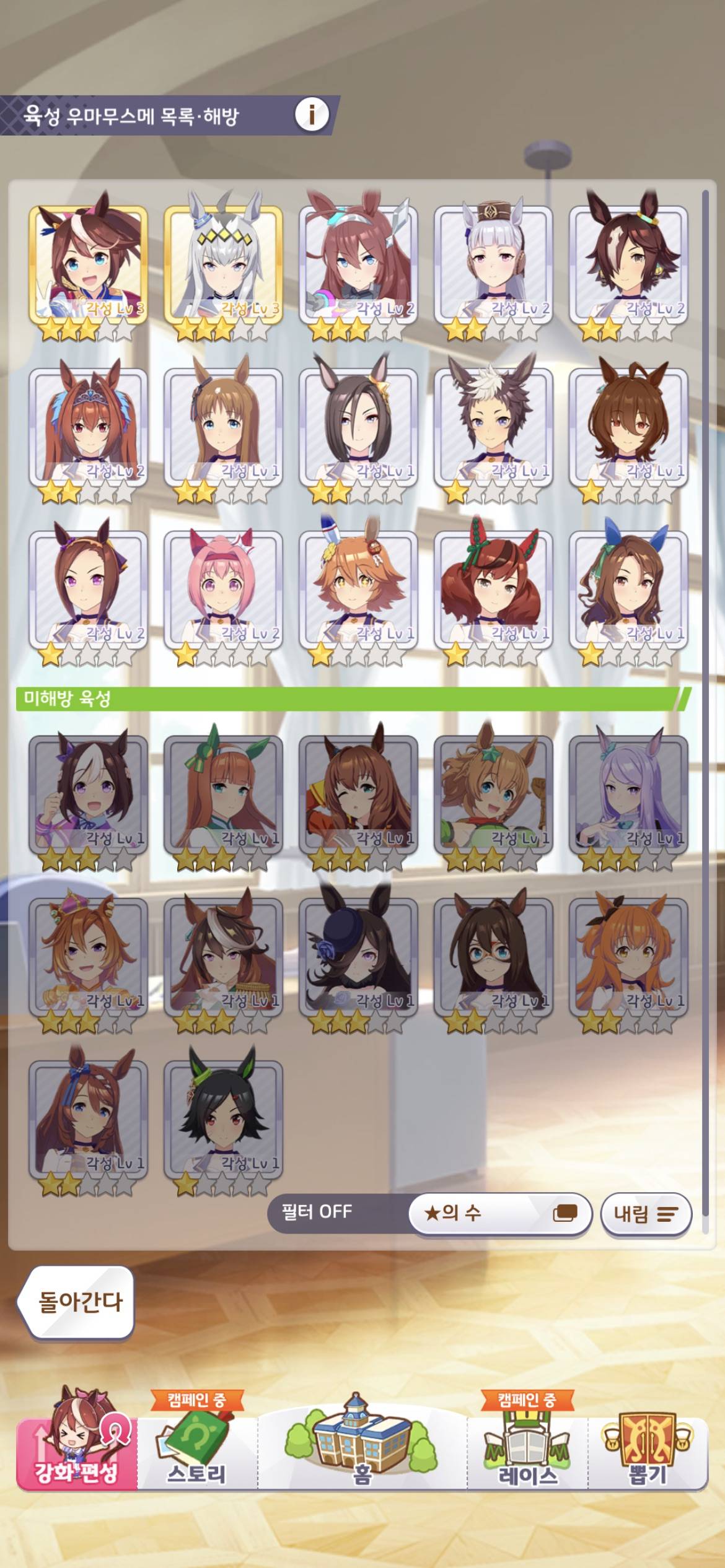725x1568 pixels.
Task: Open the 뽑기 gacha tab
Action: 648,1453
